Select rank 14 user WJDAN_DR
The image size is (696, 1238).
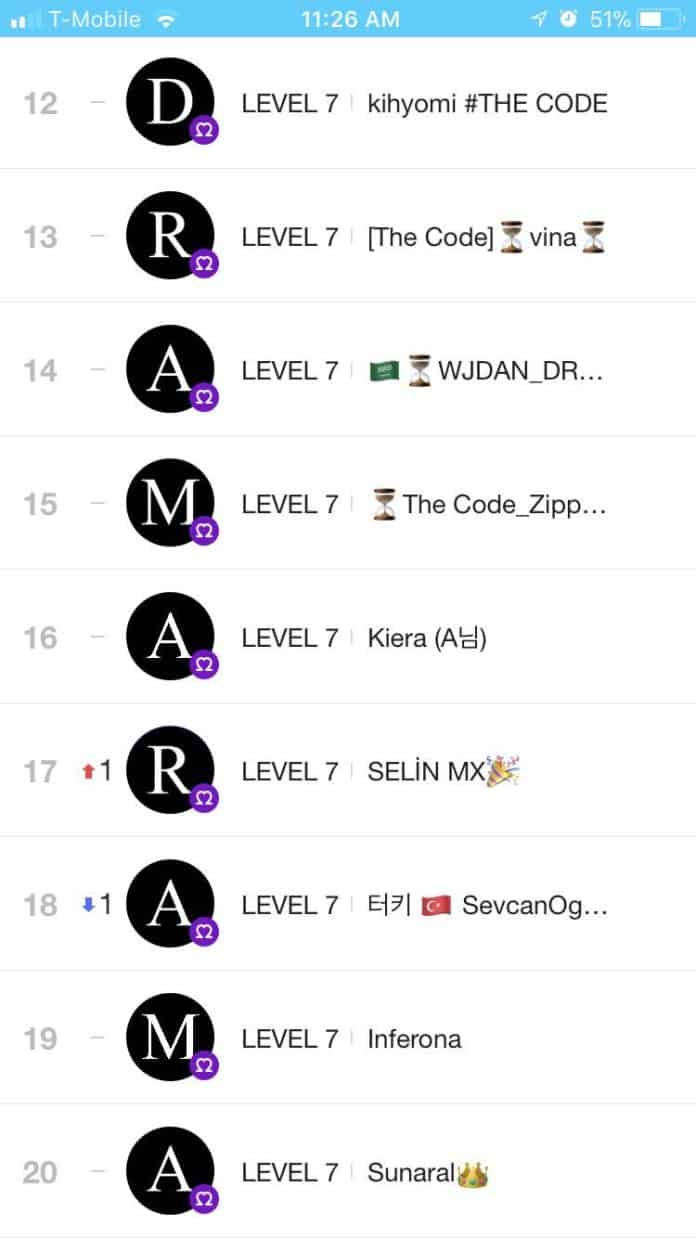point(487,371)
